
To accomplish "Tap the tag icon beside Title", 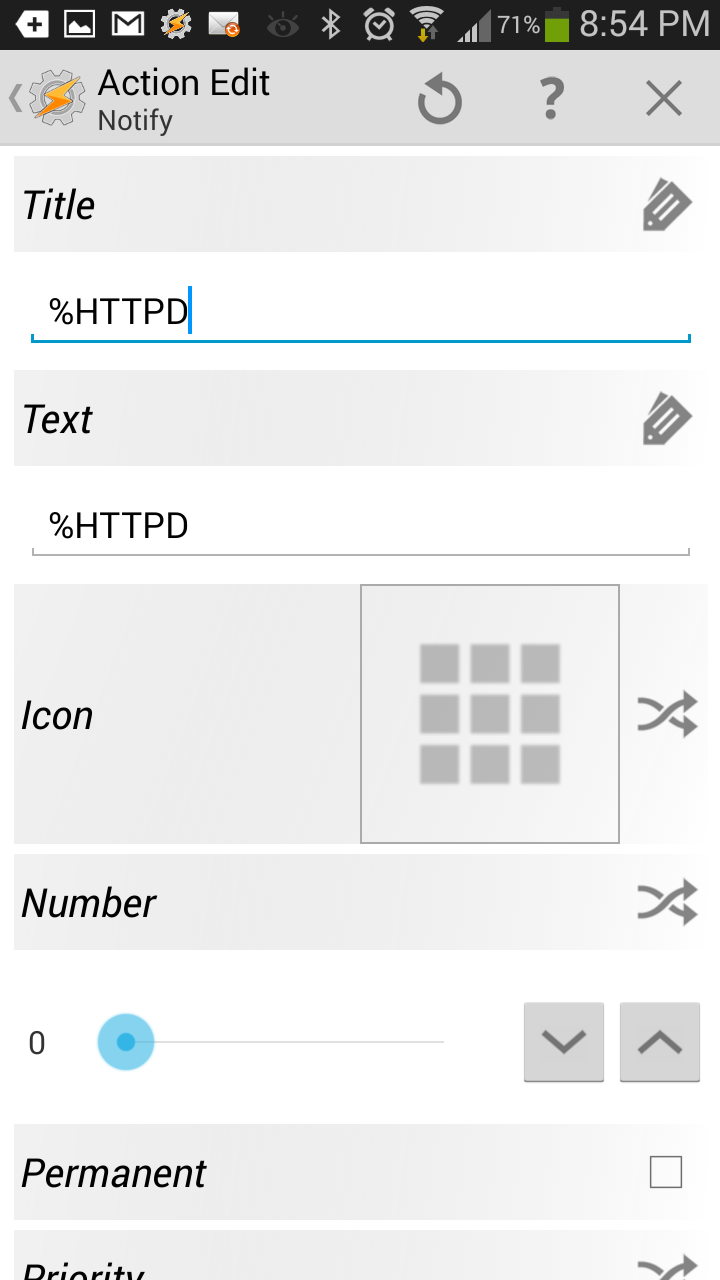I will click(x=667, y=205).
